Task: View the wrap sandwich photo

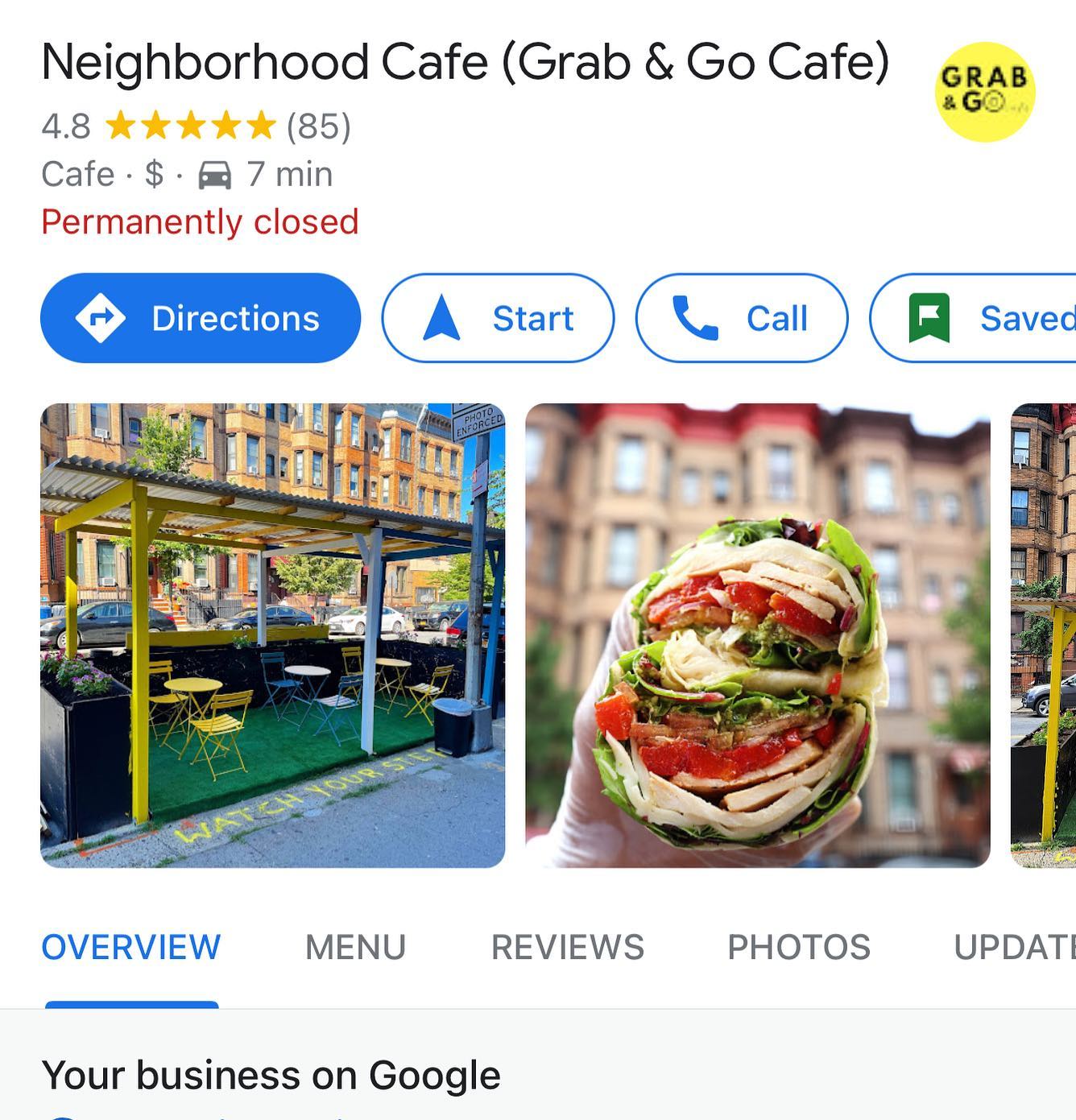Action: [757, 635]
